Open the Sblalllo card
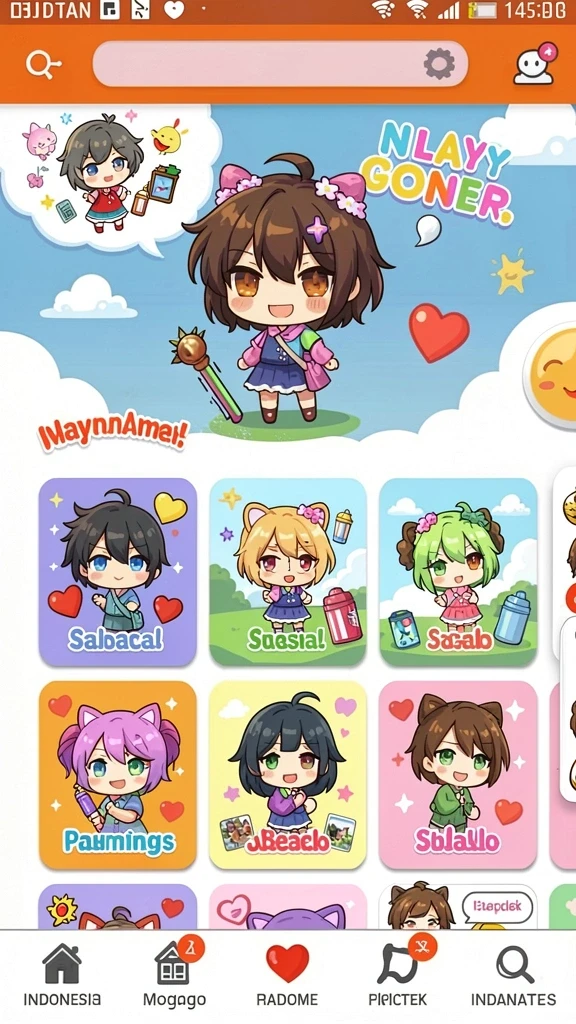 tap(458, 775)
